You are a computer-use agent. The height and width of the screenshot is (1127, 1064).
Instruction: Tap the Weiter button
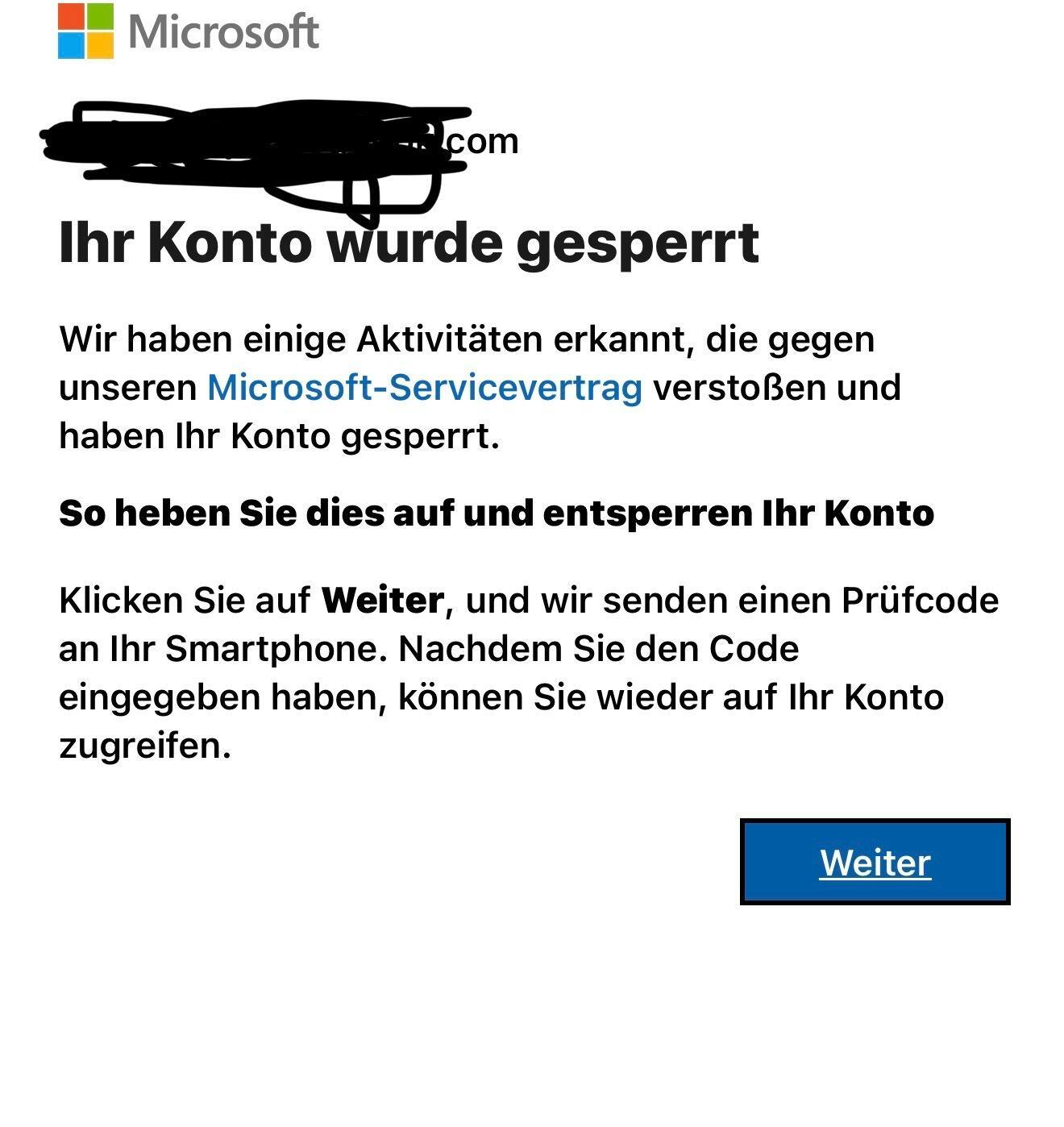pos(875,862)
